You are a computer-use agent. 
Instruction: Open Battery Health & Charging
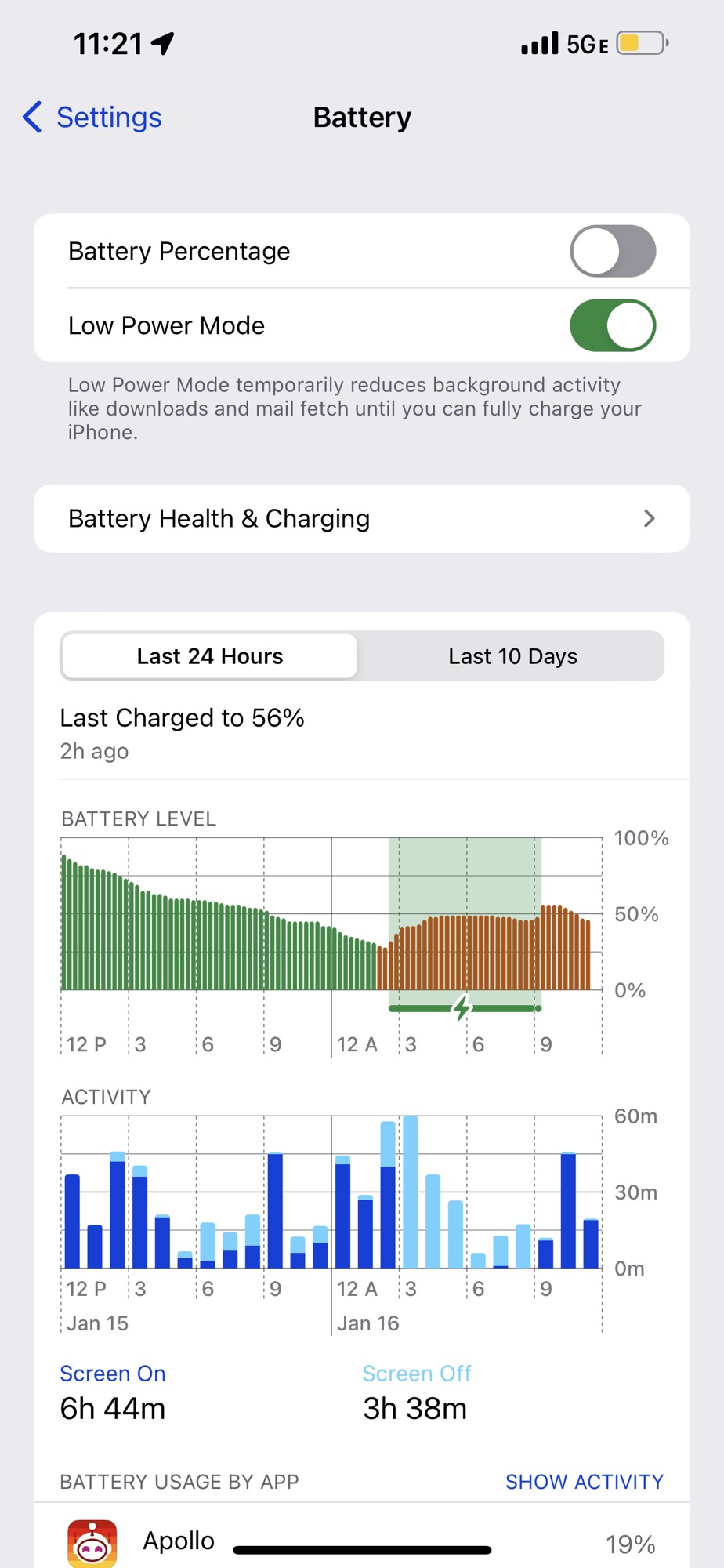[x=361, y=519]
